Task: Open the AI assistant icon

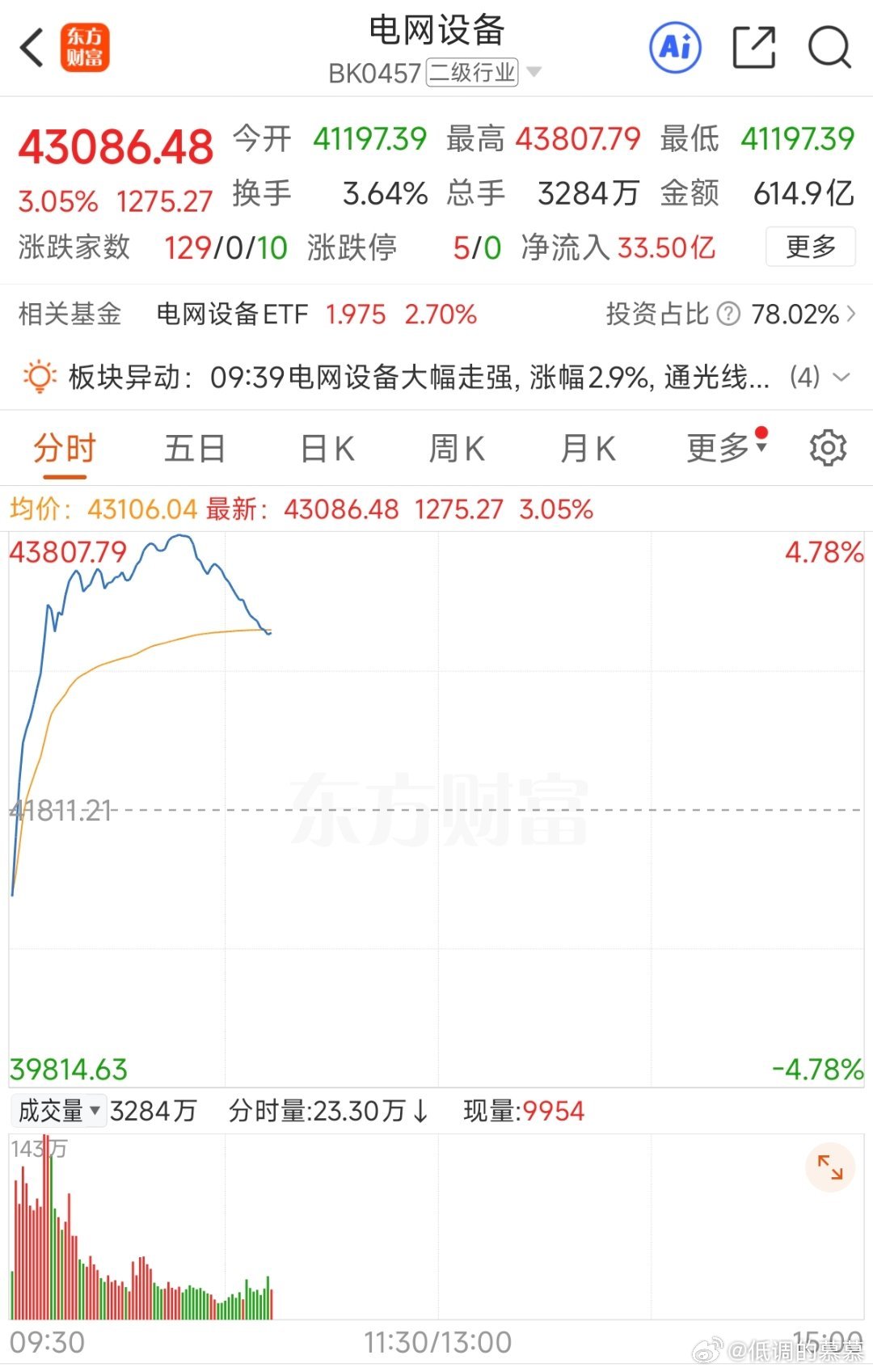Action: [x=675, y=49]
